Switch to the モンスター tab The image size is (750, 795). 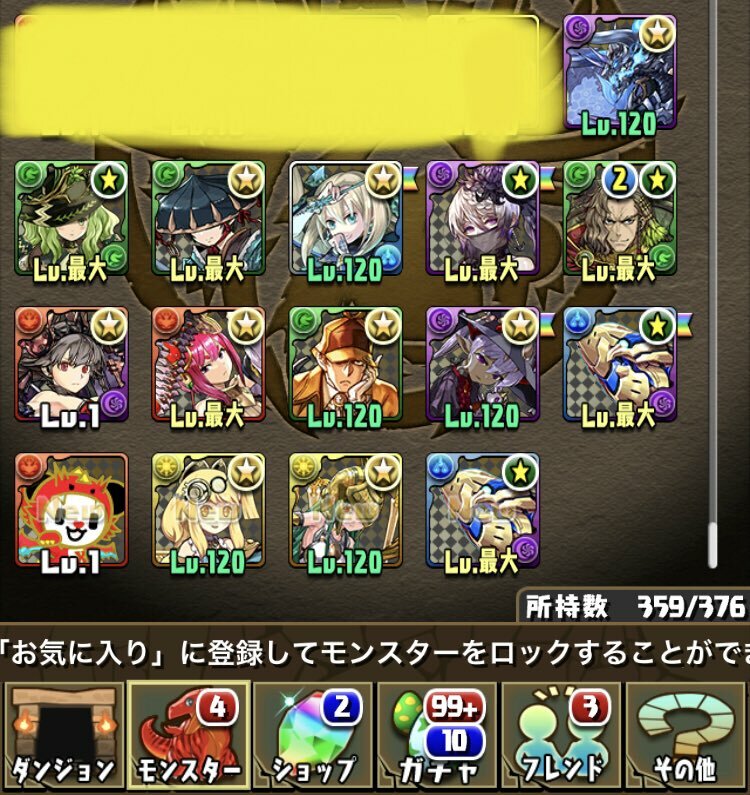(x=188, y=737)
